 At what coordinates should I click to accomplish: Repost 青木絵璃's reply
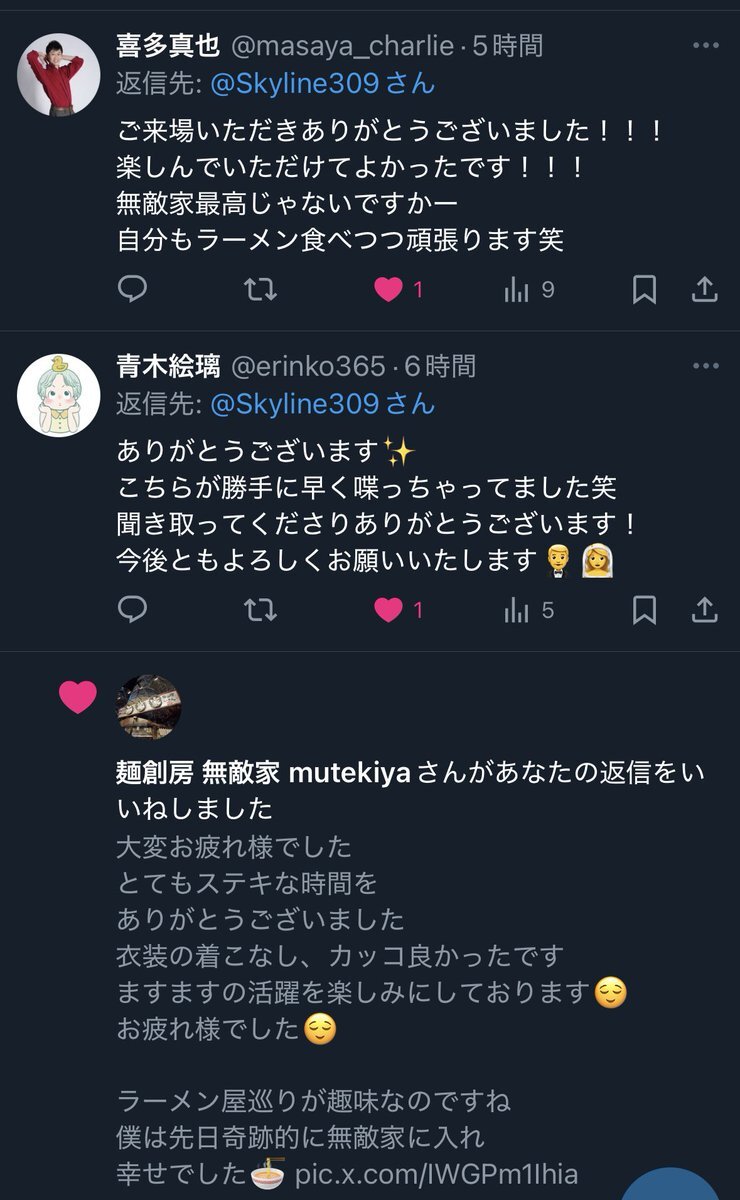[261, 610]
